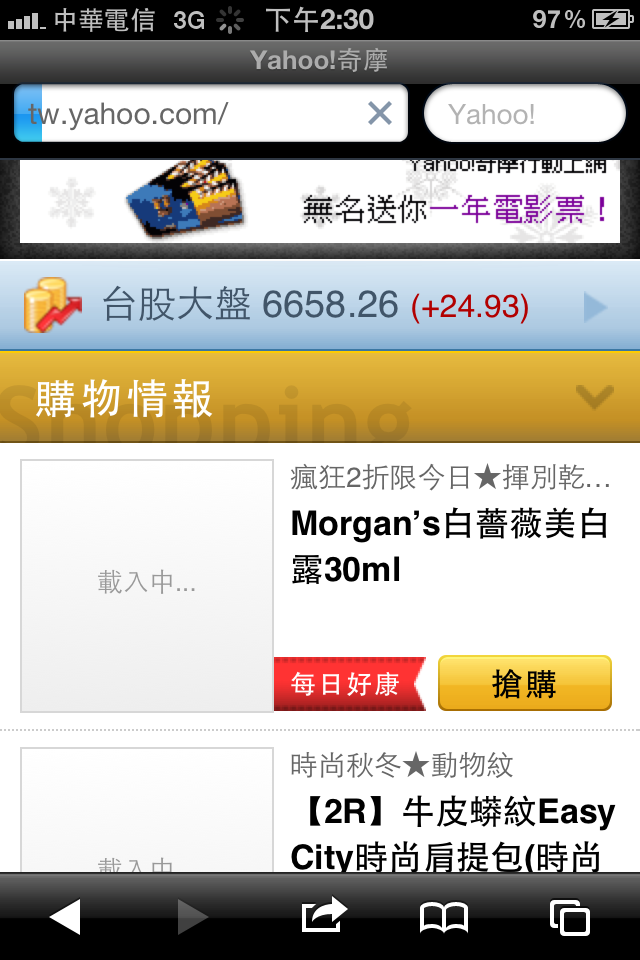Stop loading with the X button

pyautogui.click(x=380, y=114)
